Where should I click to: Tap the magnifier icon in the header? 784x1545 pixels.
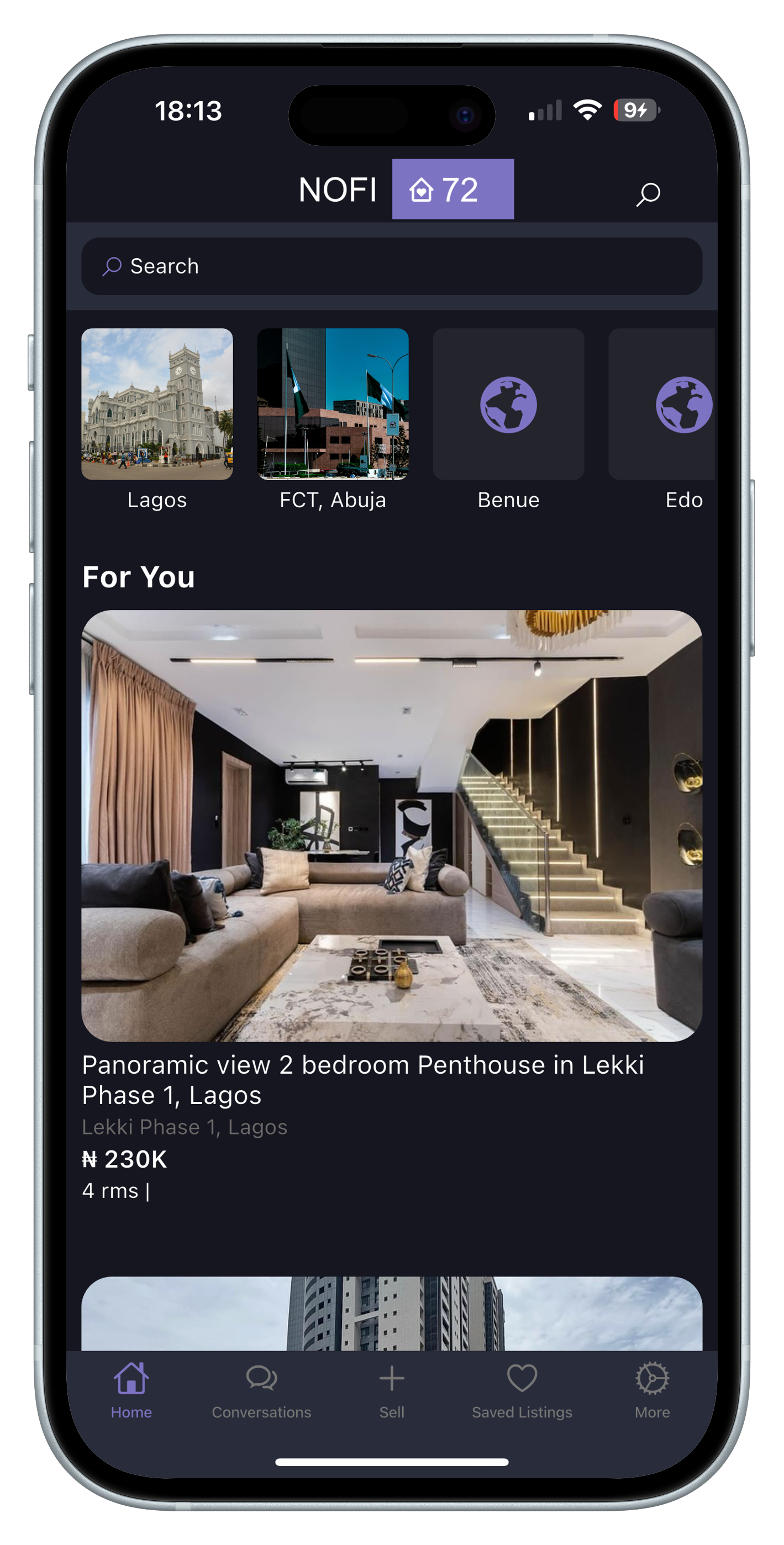(648, 195)
